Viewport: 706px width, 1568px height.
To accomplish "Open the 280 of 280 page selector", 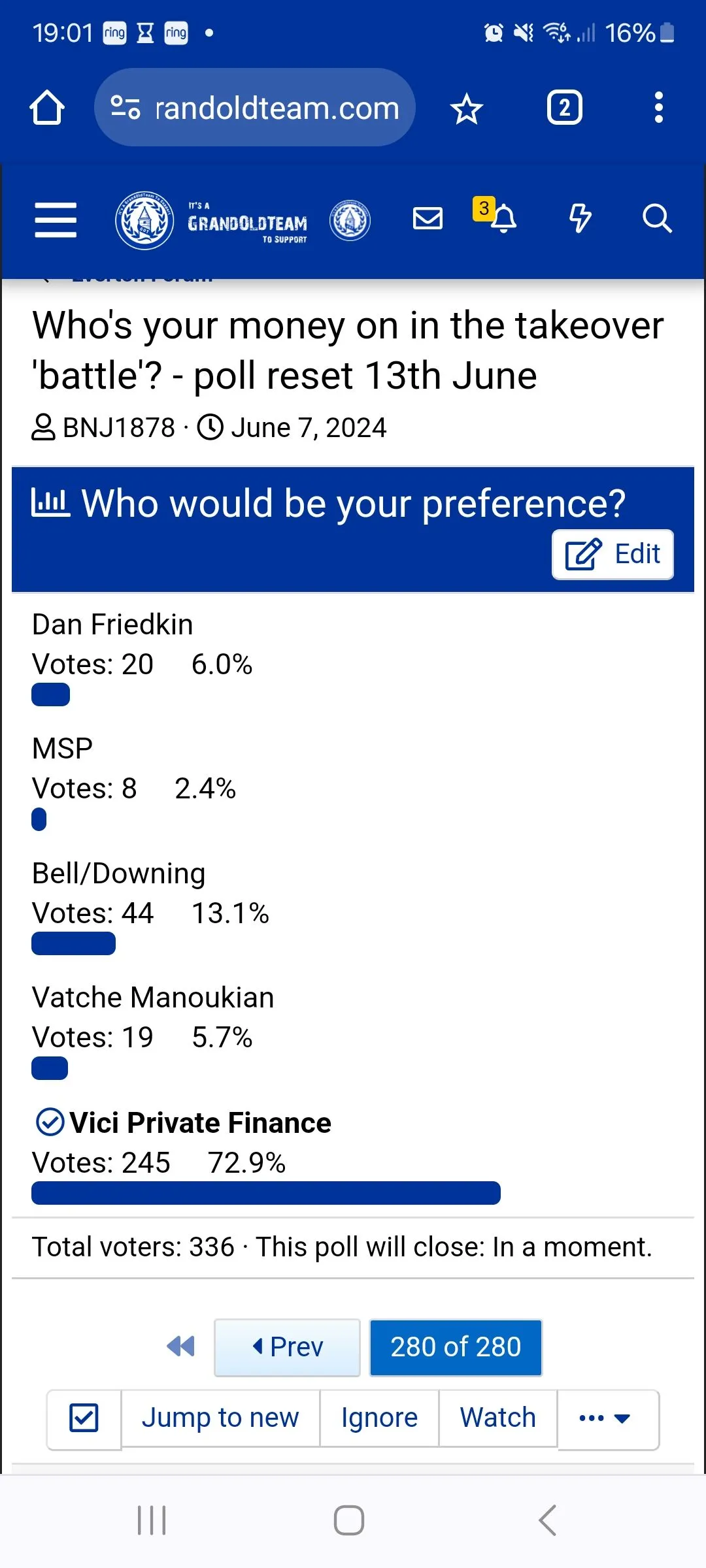I will coord(456,1347).
